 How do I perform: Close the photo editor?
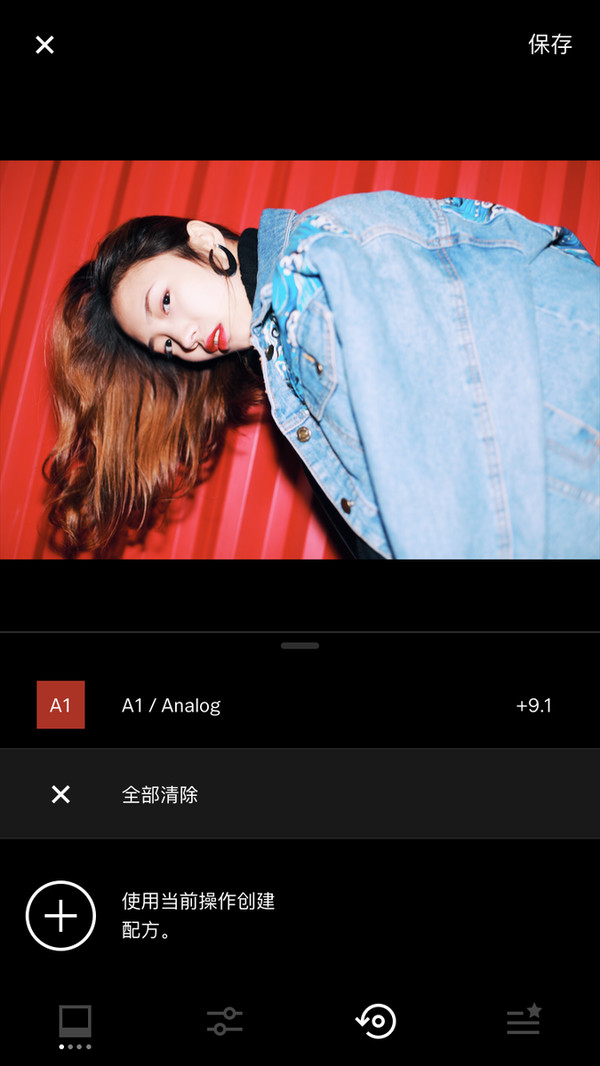coord(45,45)
